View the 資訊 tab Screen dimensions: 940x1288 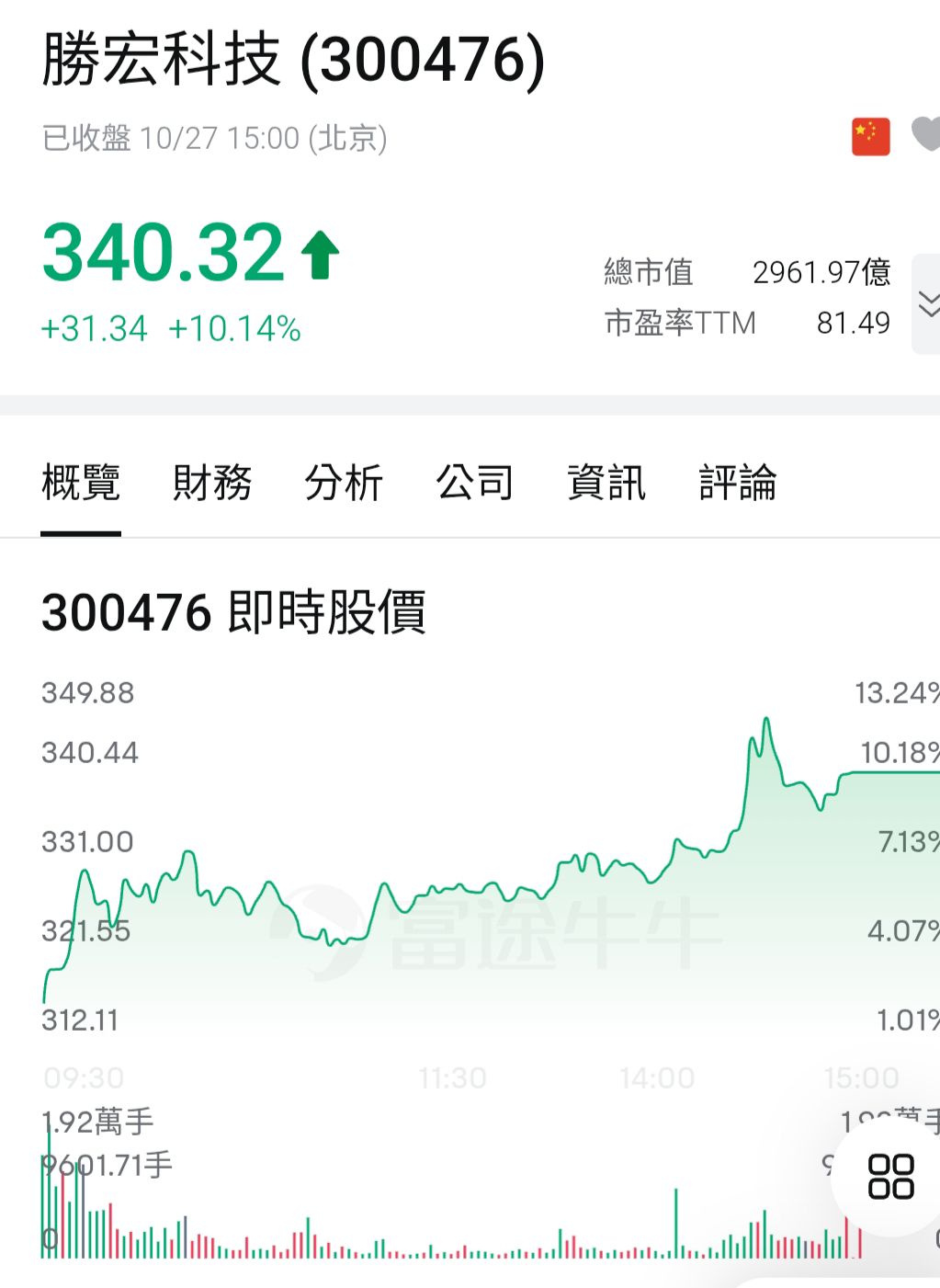(x=606, y=483)
